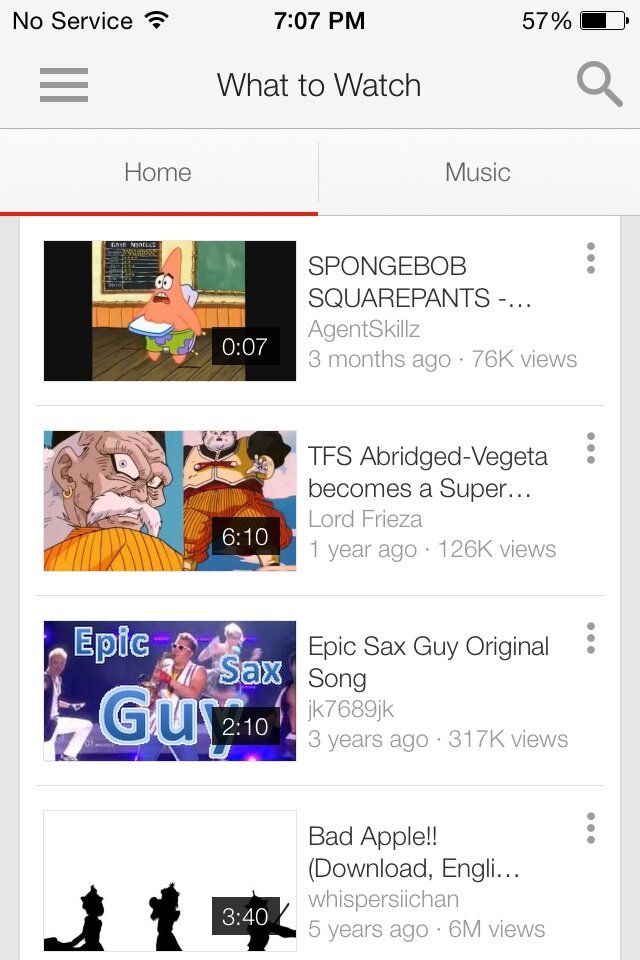640x960 pixels.
Task: Watch TFS Abridged-Vegeta video
Action: point(170,501)
